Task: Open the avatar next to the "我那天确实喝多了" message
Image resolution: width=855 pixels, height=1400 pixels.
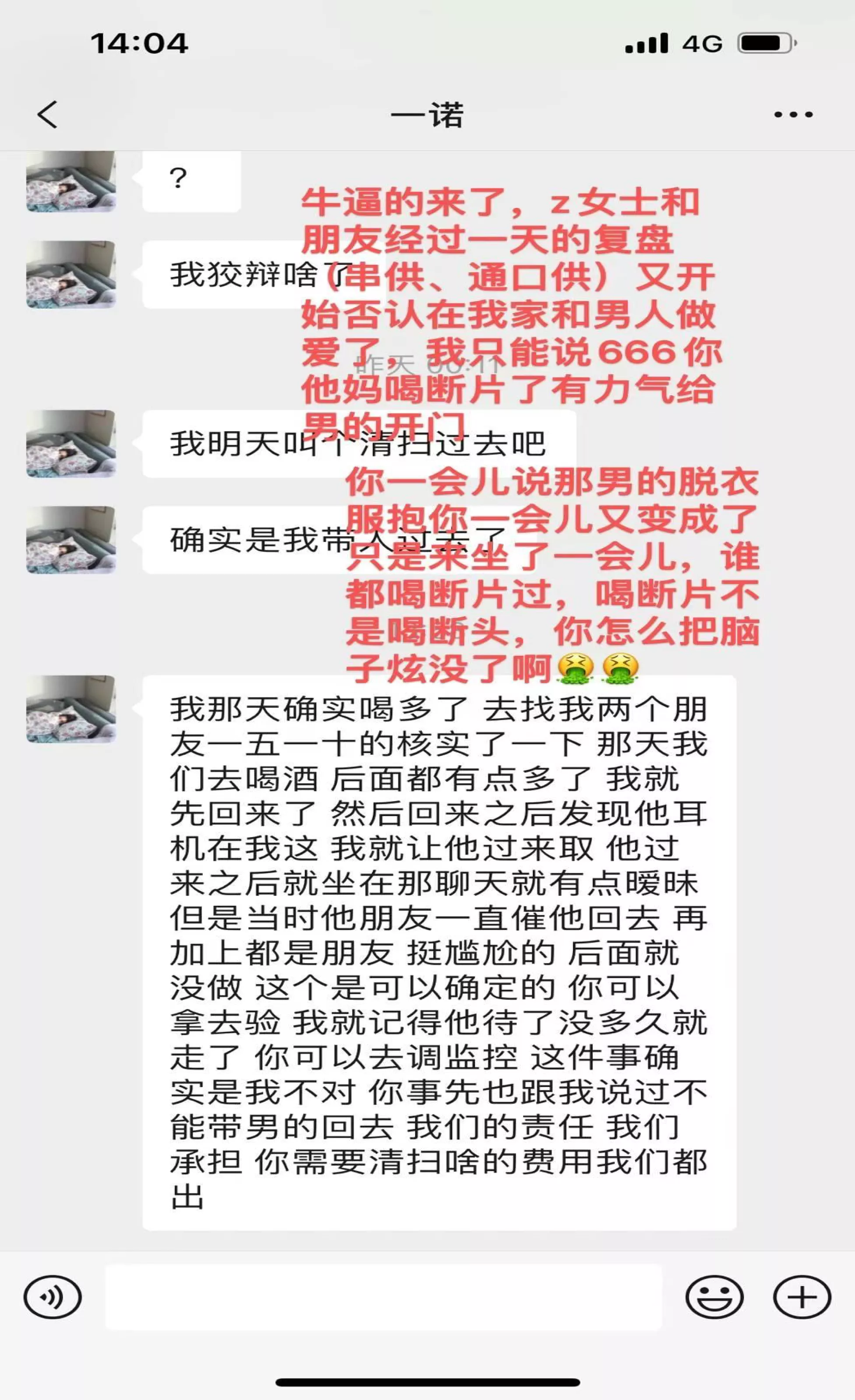Action: click(x=71, y=709)
